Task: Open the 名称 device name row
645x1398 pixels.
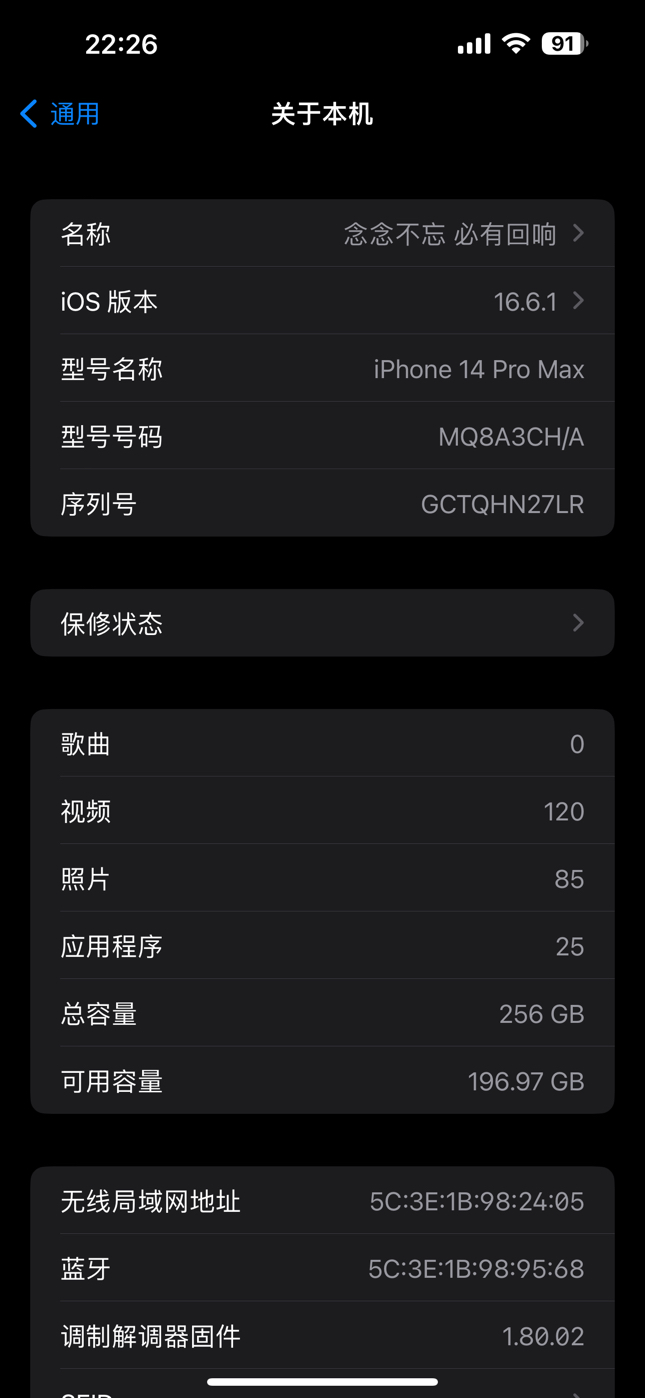Action: 322,234
